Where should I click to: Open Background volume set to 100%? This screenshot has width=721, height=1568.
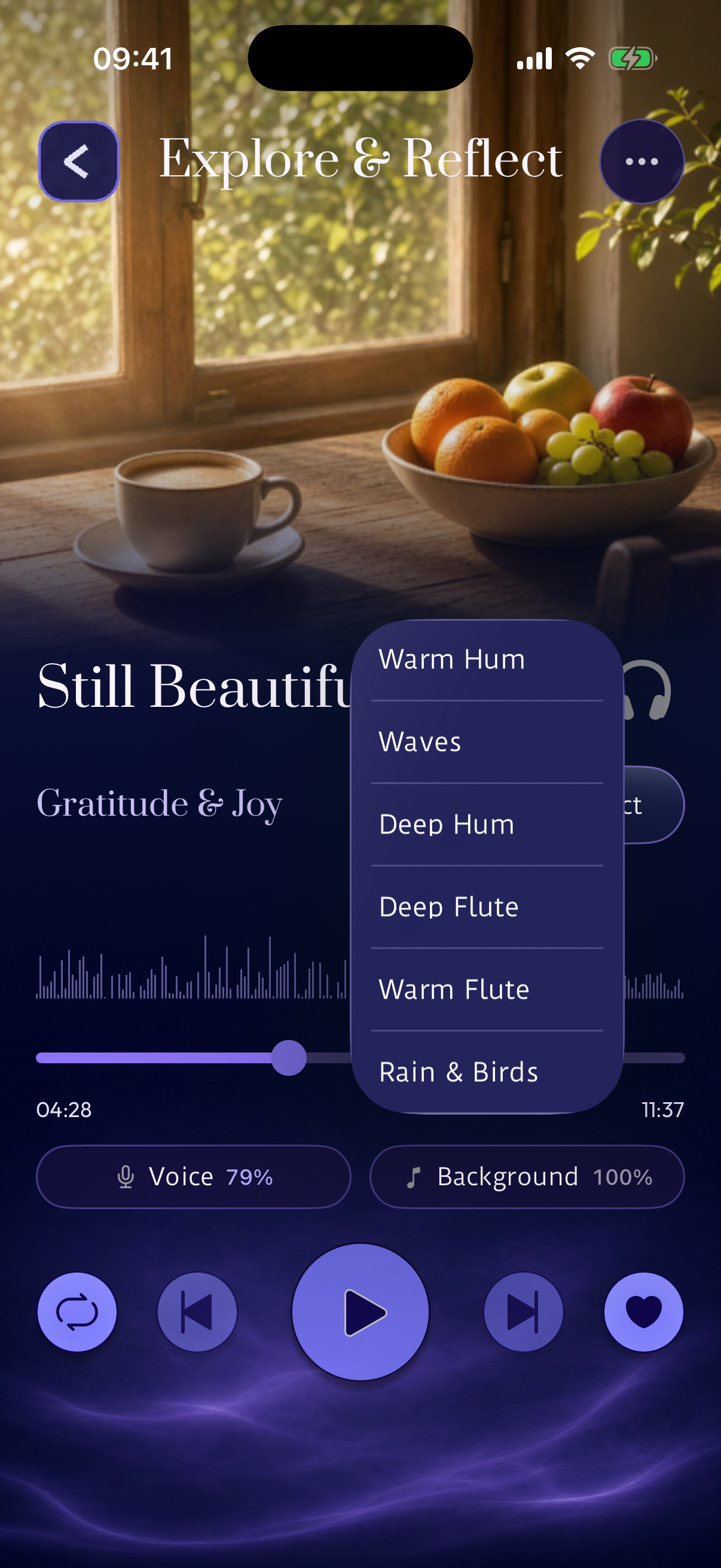pyautogui.click(x=527, y=1177)
